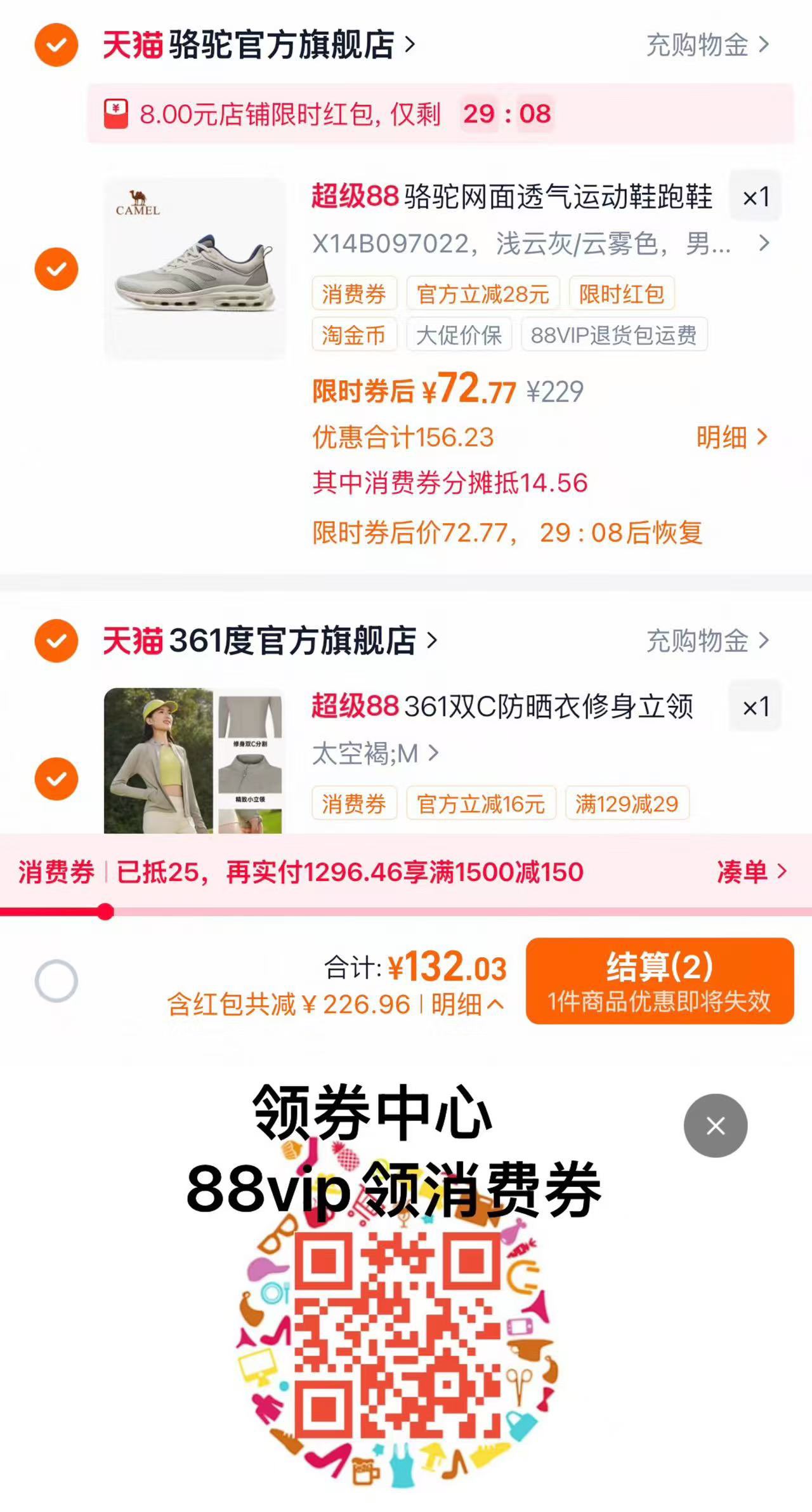
Task: Expand the 明细 next to 含红包共减
Action: [468, 1005]
